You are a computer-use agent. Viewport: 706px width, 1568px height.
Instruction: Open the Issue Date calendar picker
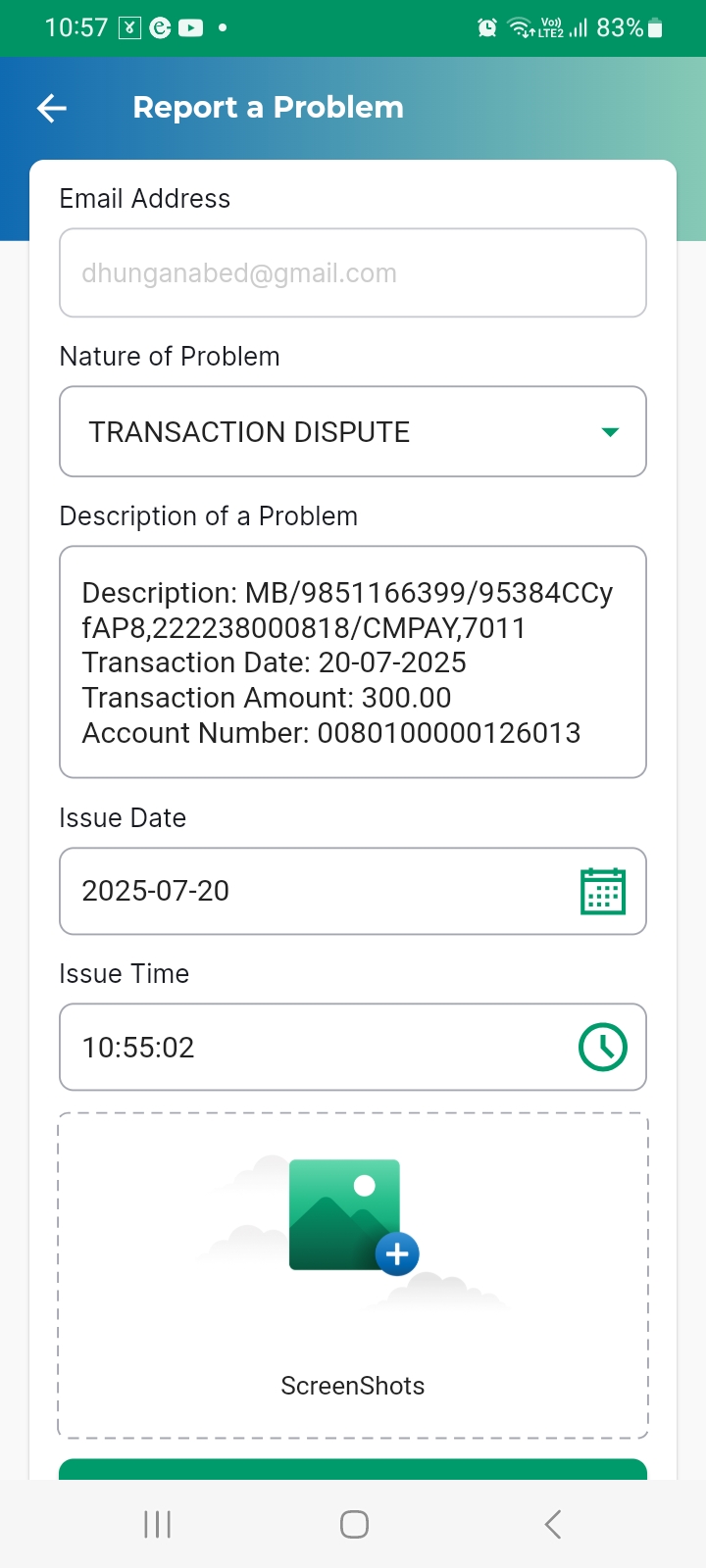click(x=602, y=891)
